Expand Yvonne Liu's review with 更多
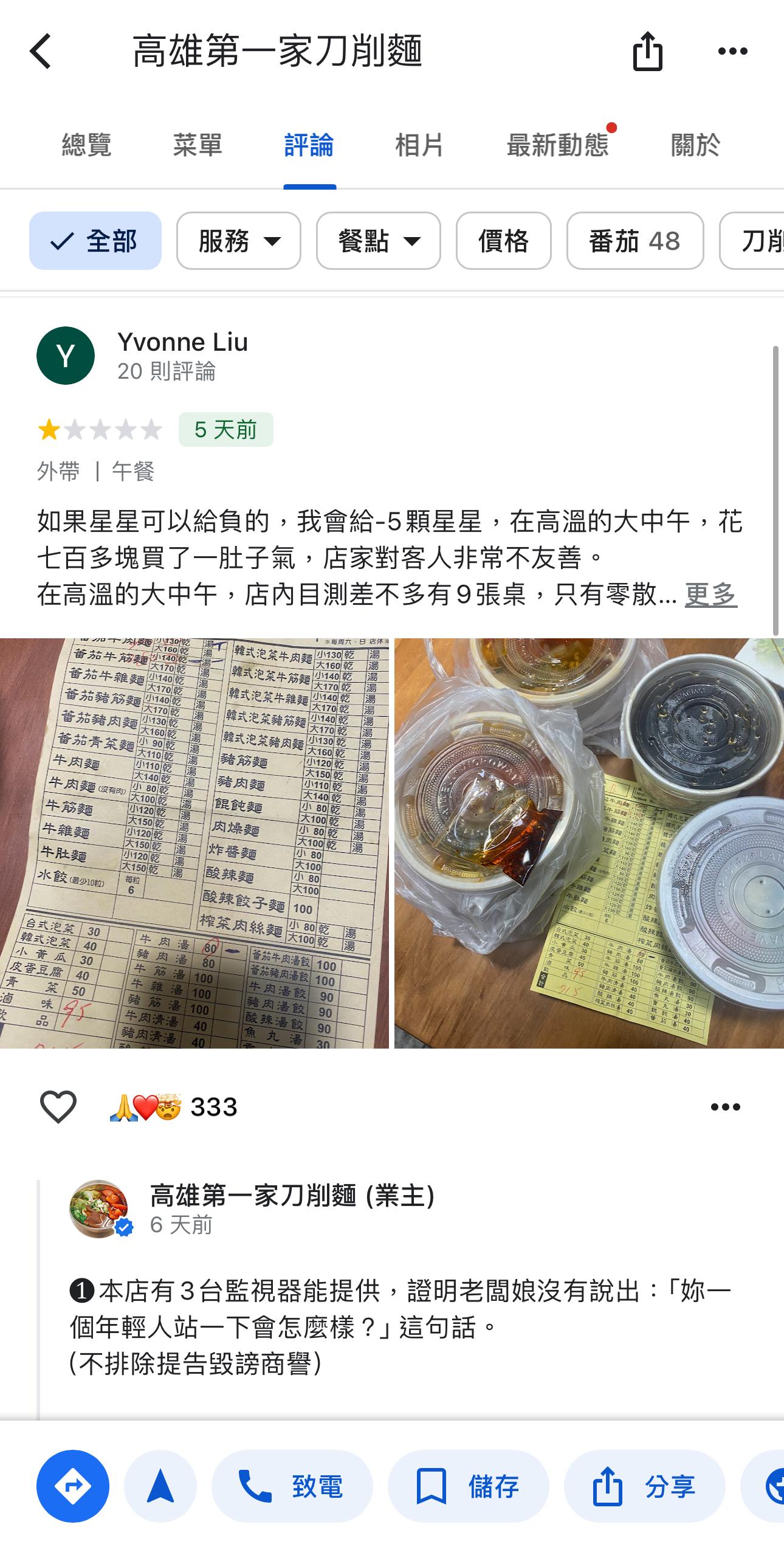784x1544 pixels. (710, 594)
